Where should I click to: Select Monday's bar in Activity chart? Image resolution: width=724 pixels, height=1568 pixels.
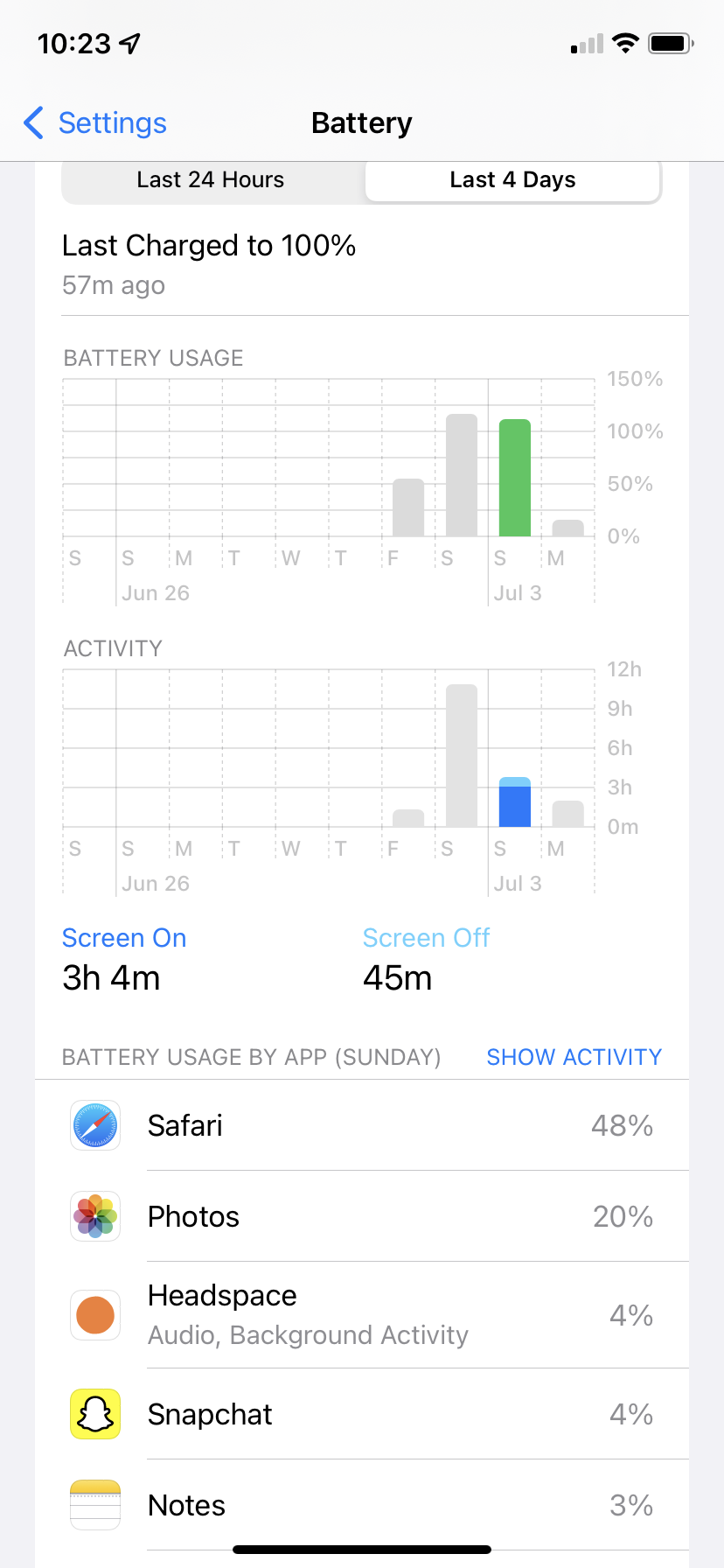click(x=568, y=814)
